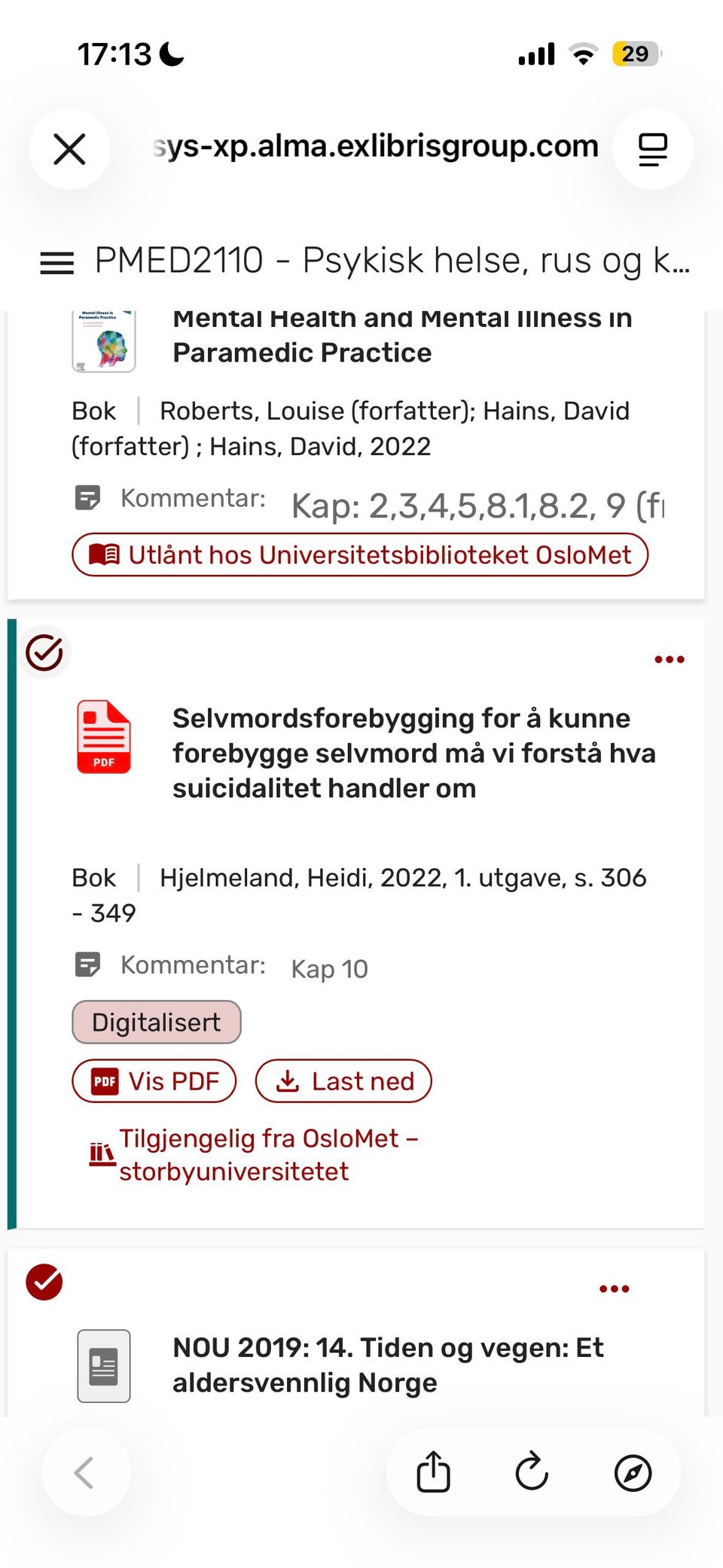Reload the page

(x=532, y=1472)
